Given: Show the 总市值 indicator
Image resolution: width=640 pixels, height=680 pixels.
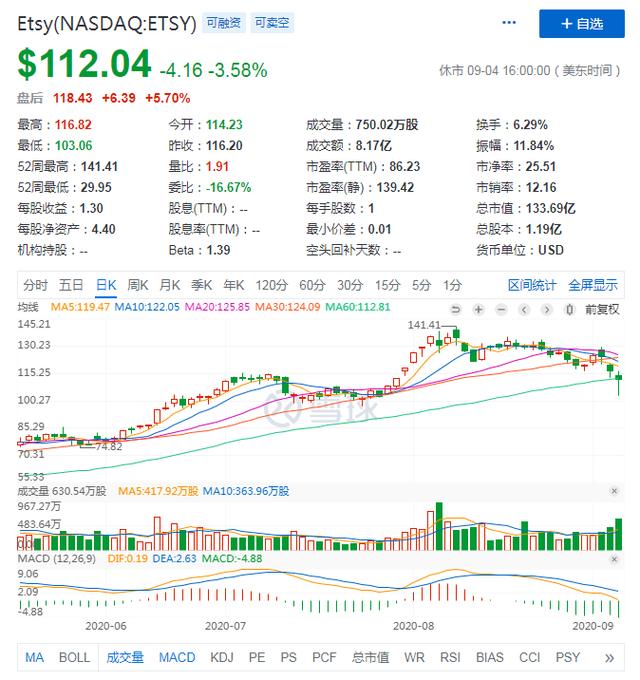Looking at the screenshot, I should click(x=370, y=657).
